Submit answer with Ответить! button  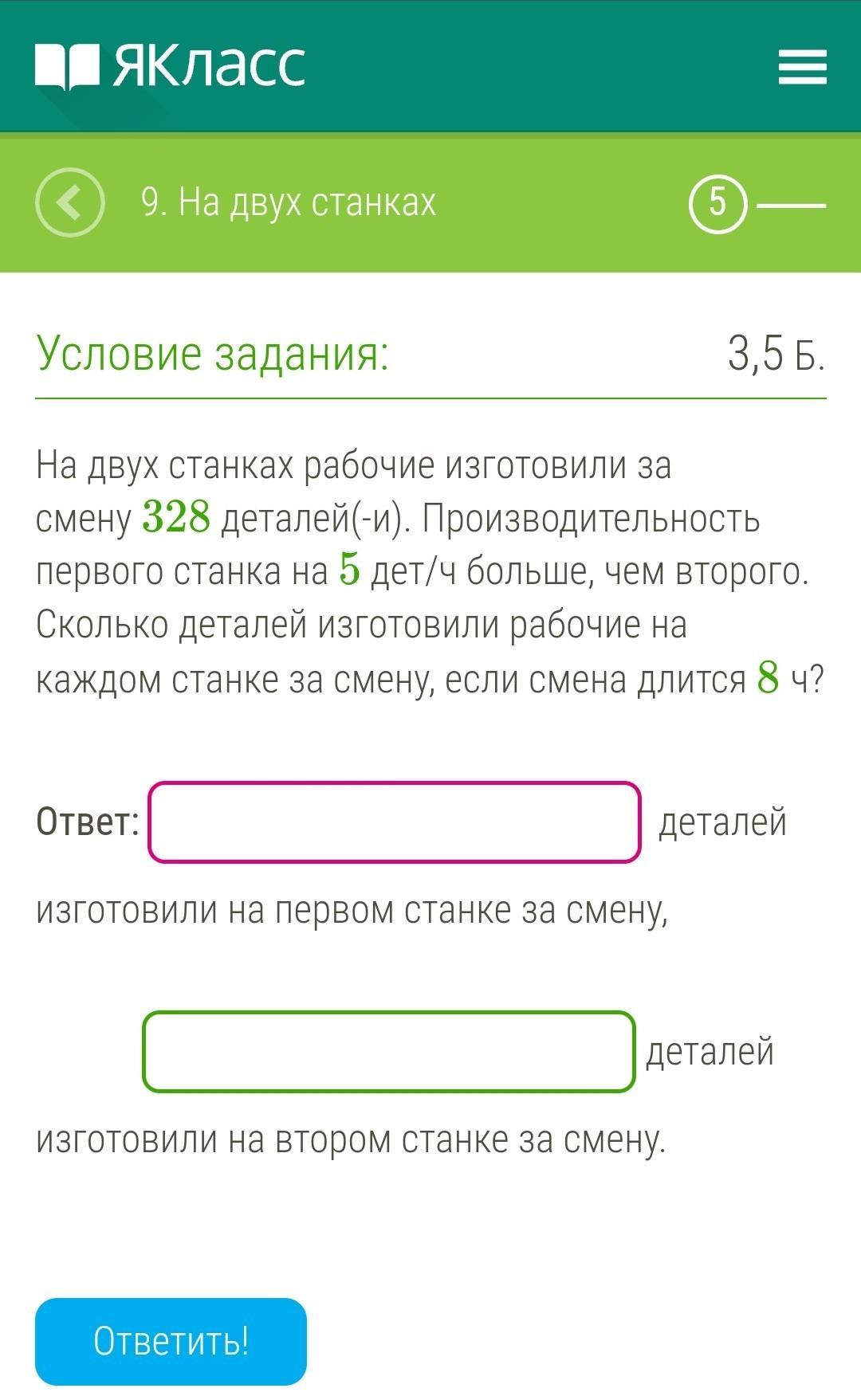coord(171,1340)
